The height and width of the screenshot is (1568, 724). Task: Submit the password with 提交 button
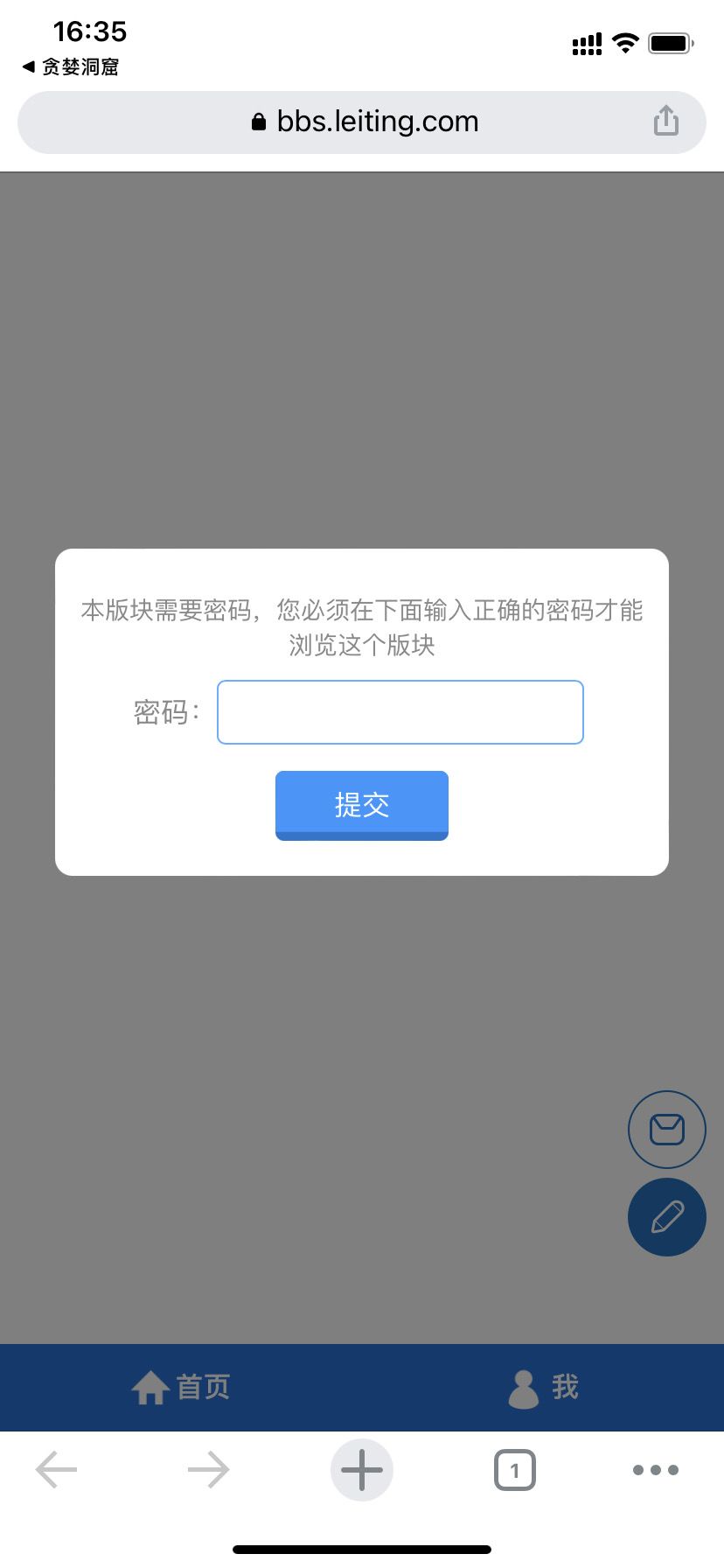(x=362, y=805)
